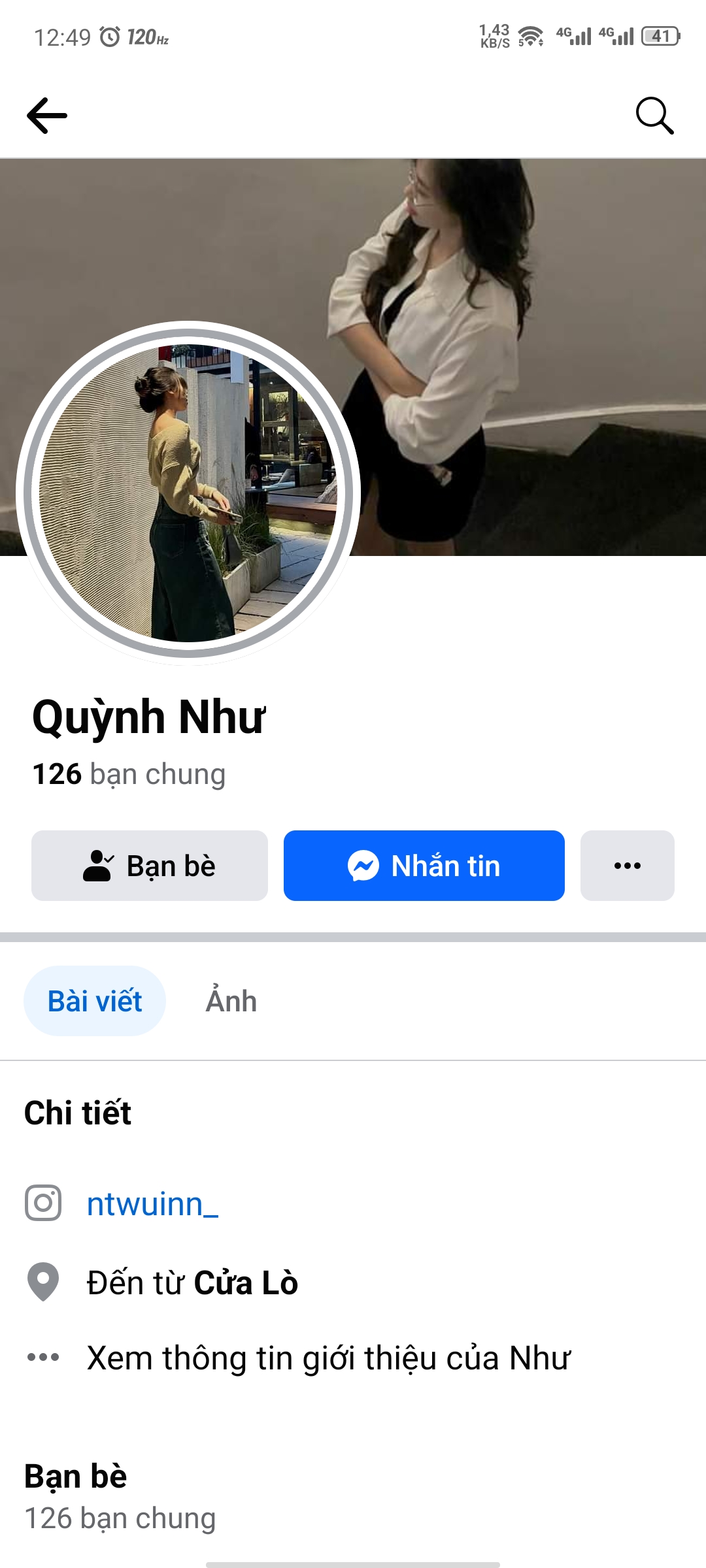Open the round profile picture
Viewport: 706px width, 1568px height.
[188, 493]
